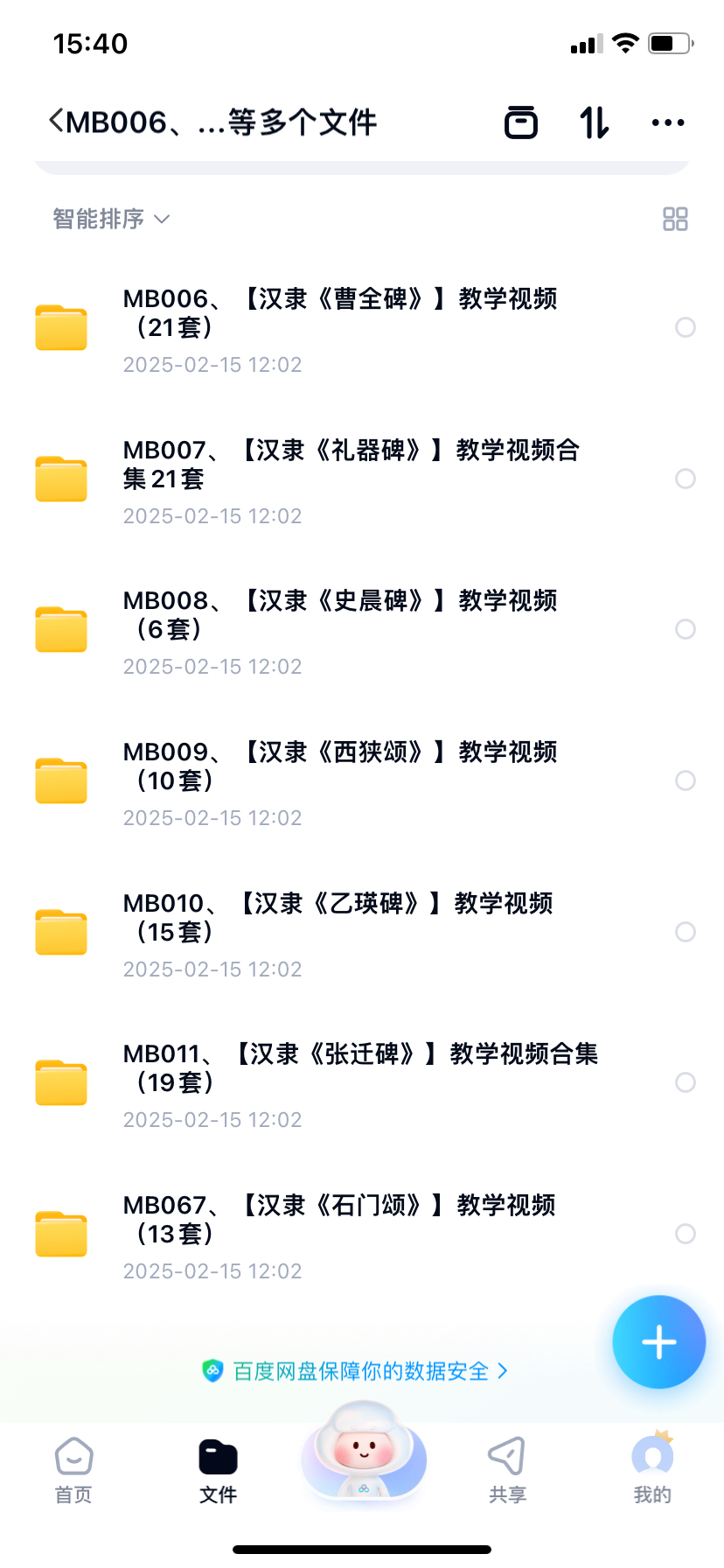Open folder MB006 汉隶《曹全碑》教学视频

tap(362, 327)
